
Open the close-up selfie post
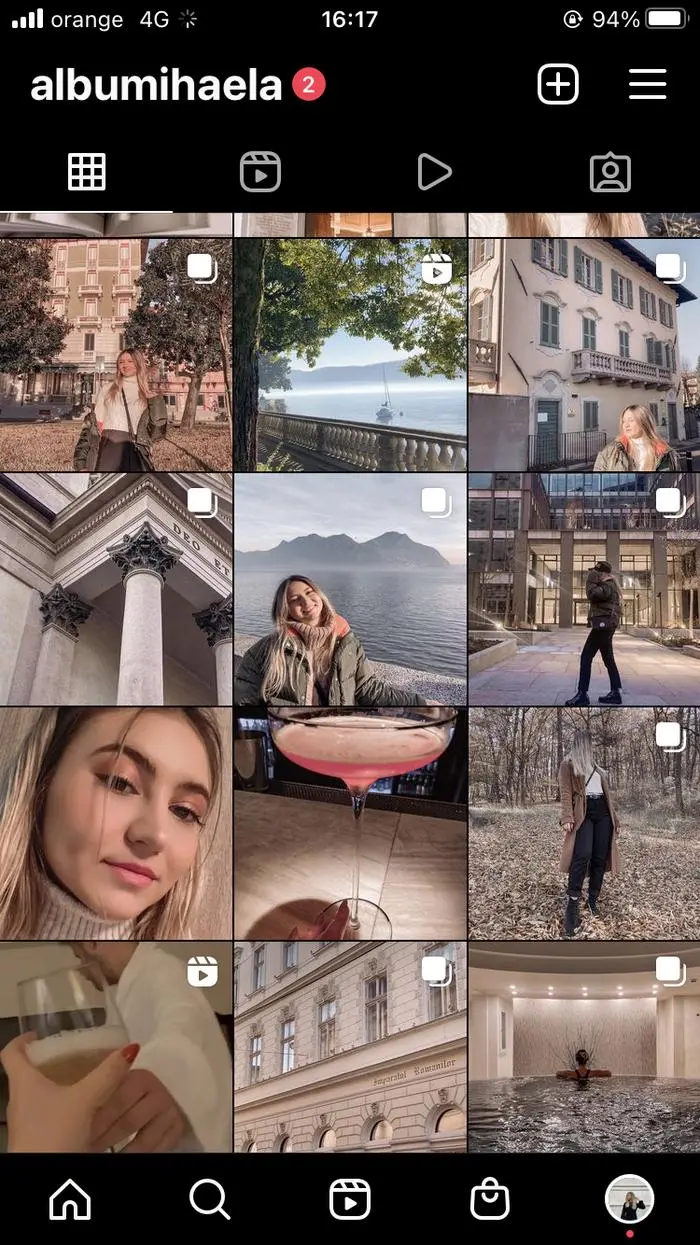pyautogui.click(x=116, y=824)
